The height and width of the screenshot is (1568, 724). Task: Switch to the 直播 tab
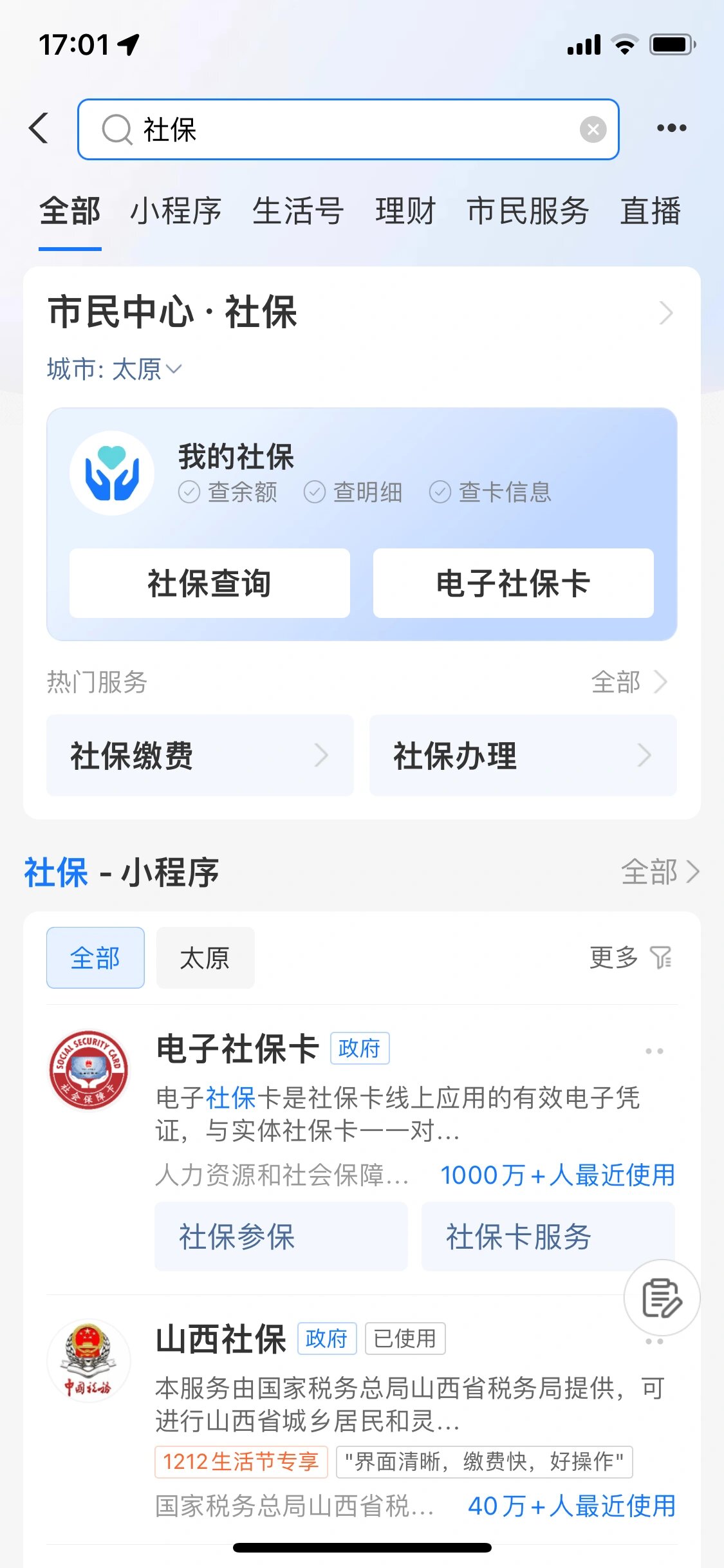coord(650,212)
